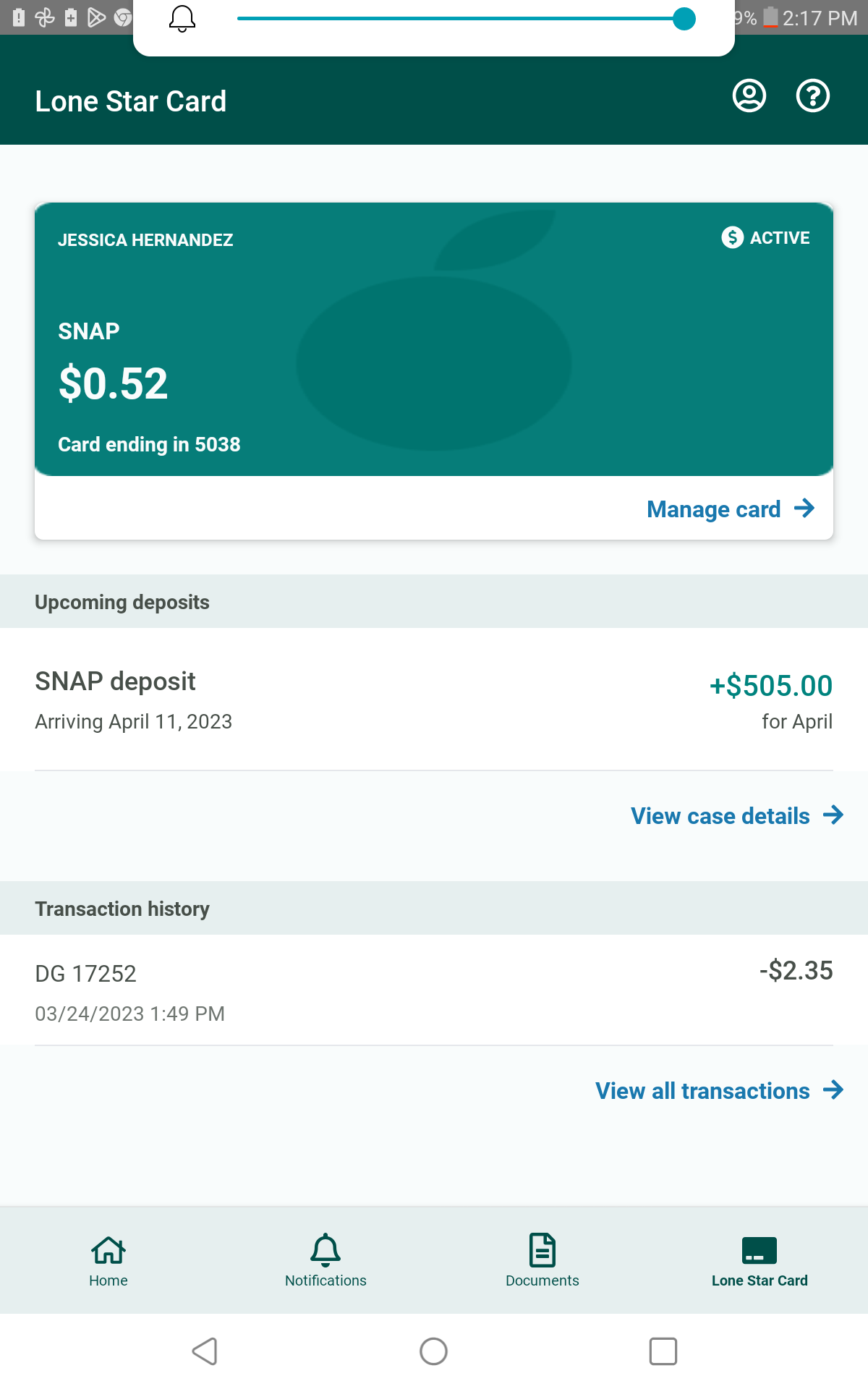Open the DG 17252 transaction
Viewport: 868px width, 1389px height.
pyautogui.click(x=434, y=990)
